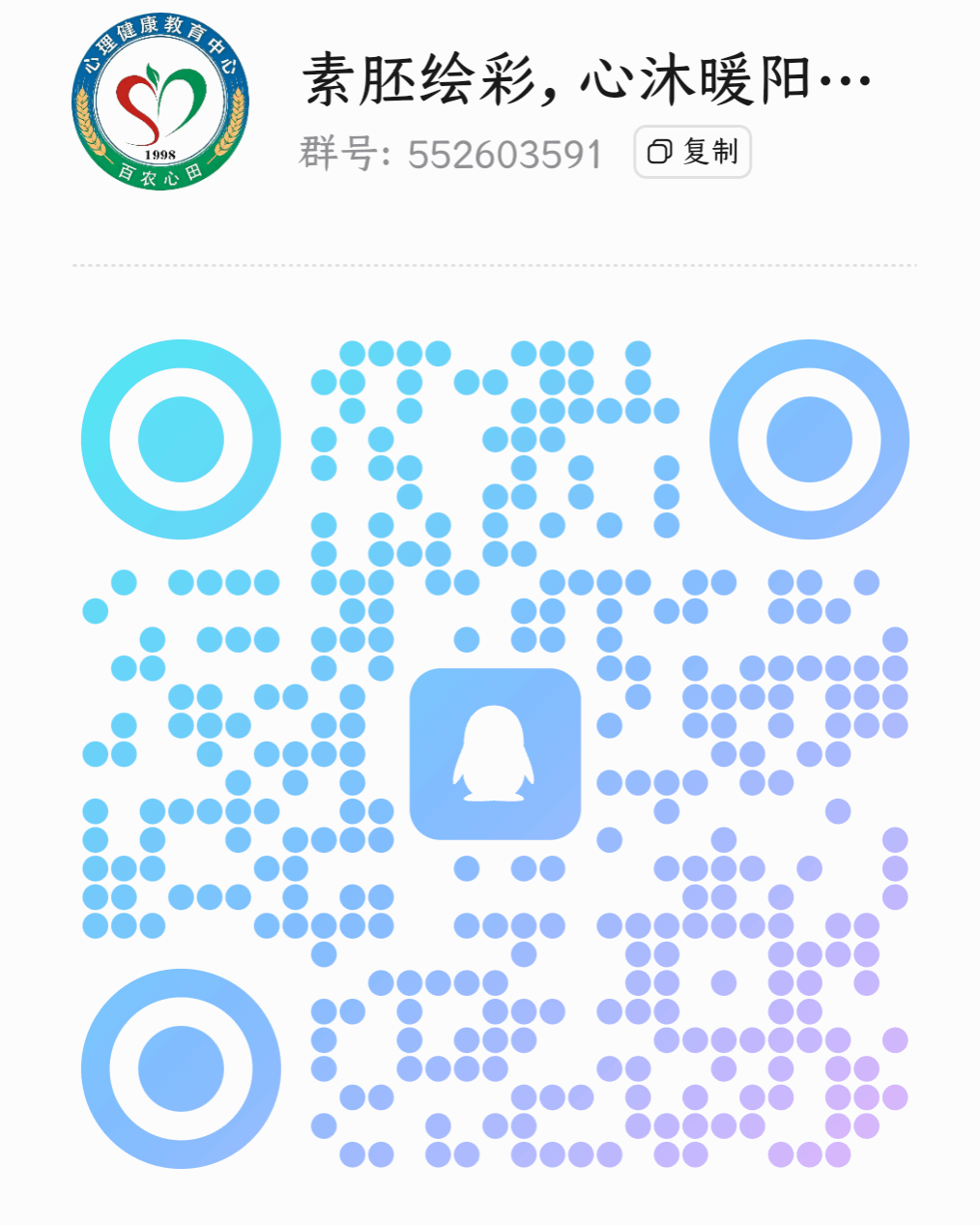Copy the group number 552603591
This screenshot has height=1225, width=980.
point(692,152)
